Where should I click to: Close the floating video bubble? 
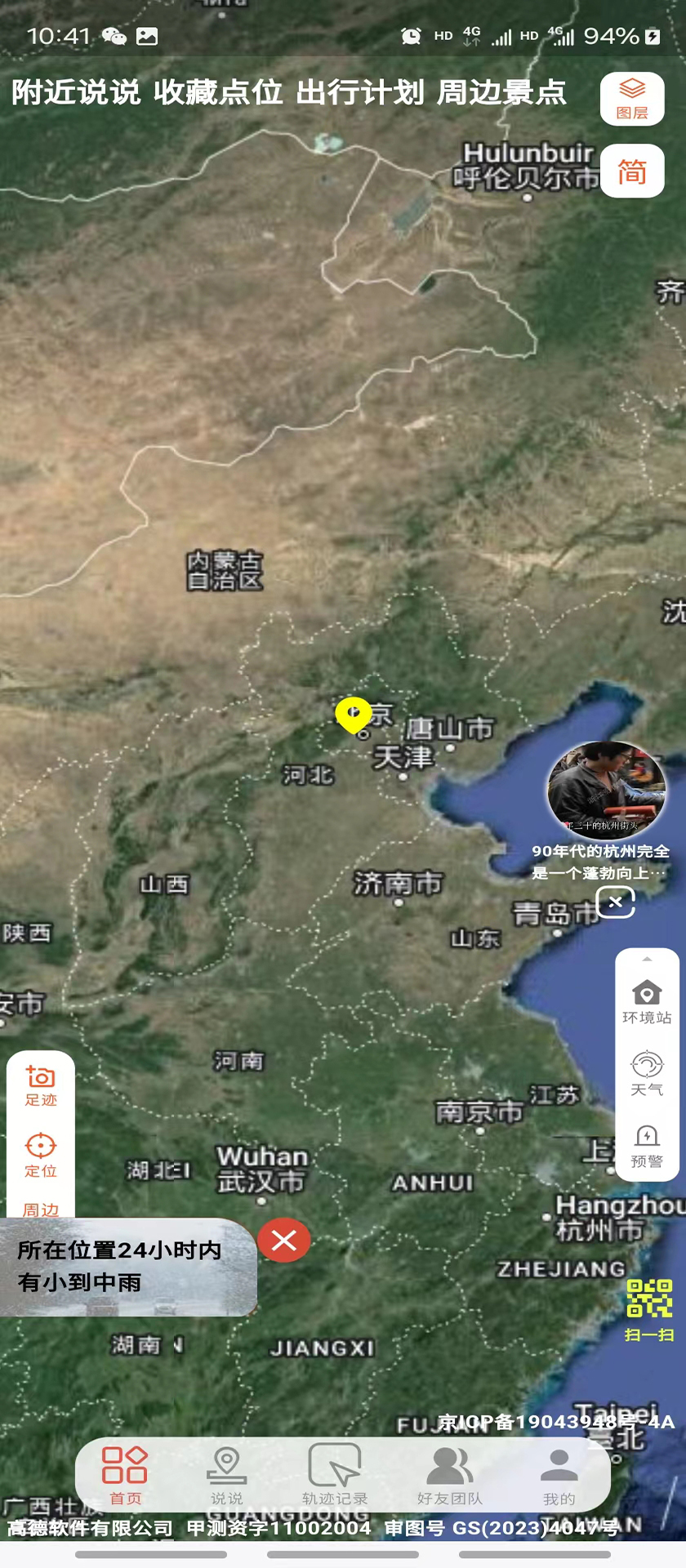[615, 902]
